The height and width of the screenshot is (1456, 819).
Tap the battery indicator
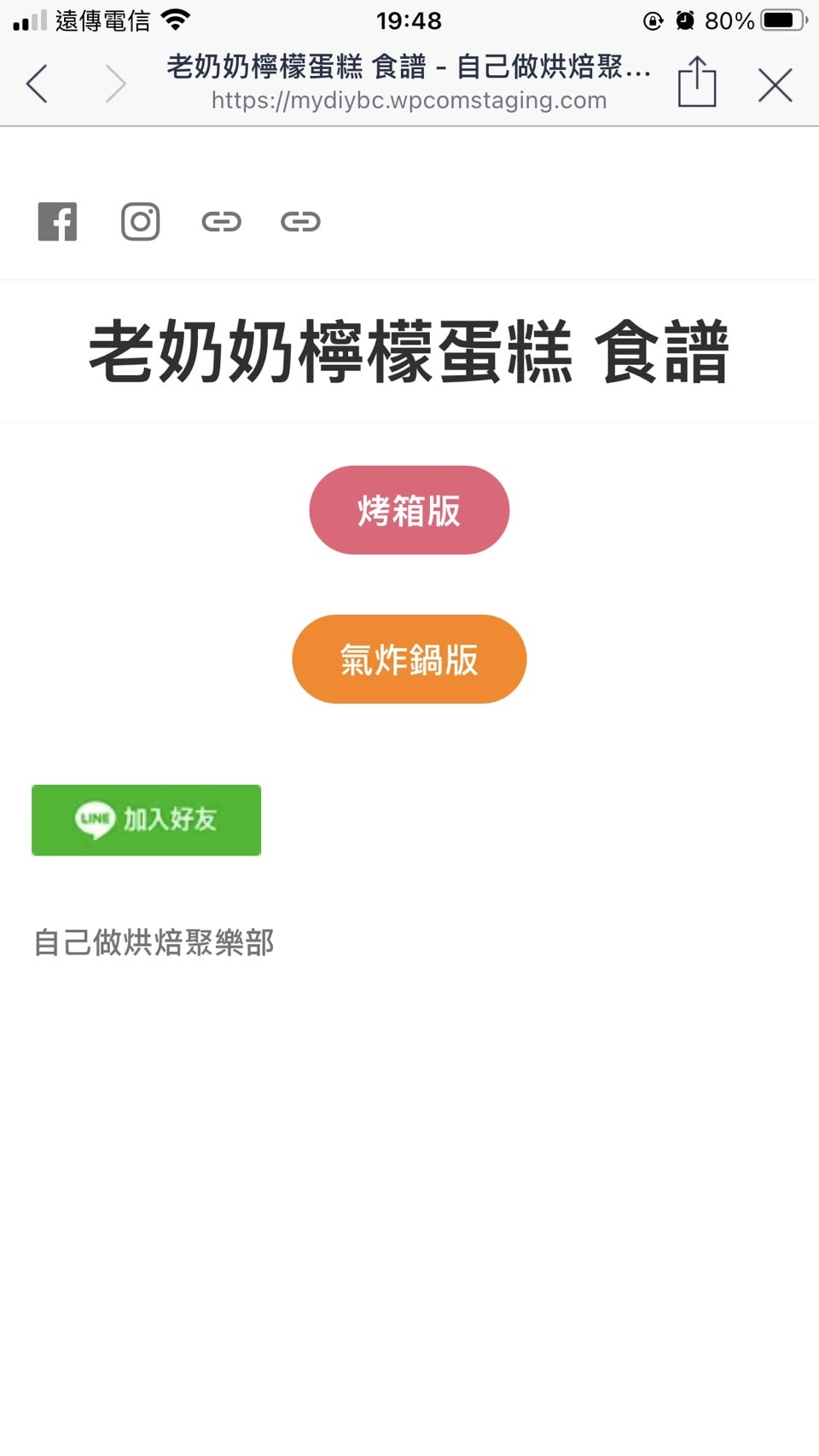point(781,19)
